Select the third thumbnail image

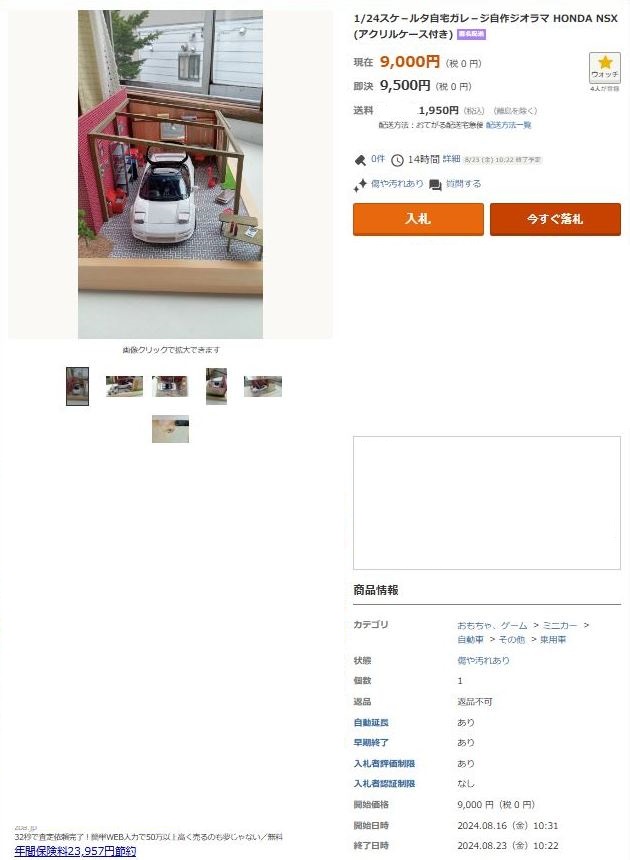[170, 386]
